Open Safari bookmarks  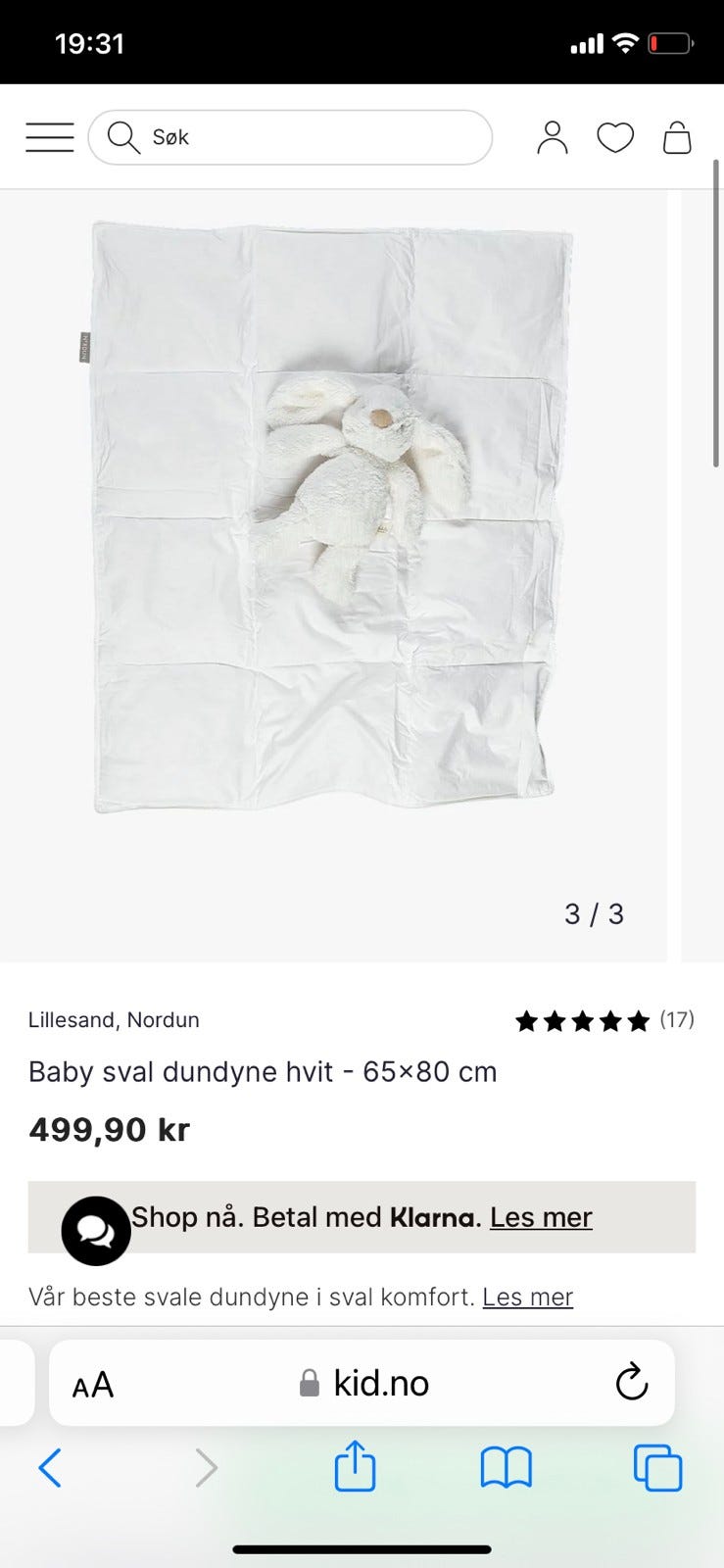506,1468
